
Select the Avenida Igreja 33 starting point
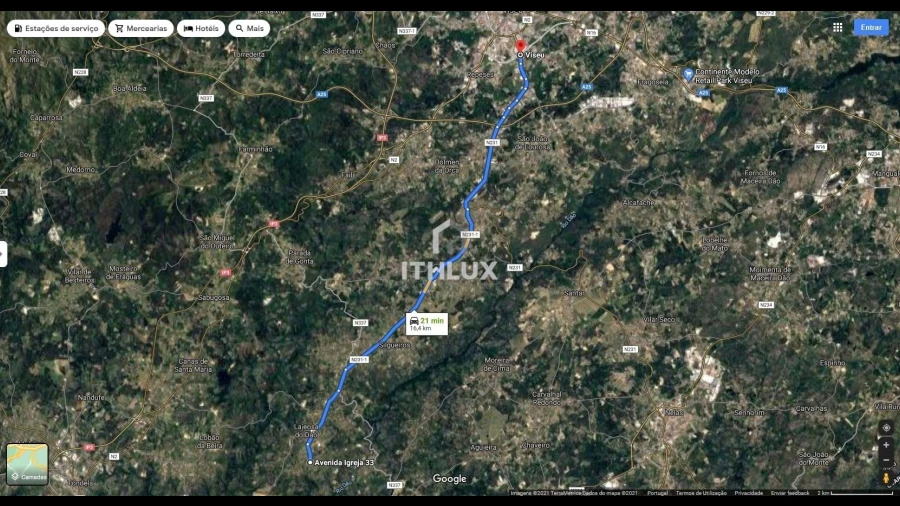pyautogui.click(x=310, y=462)
